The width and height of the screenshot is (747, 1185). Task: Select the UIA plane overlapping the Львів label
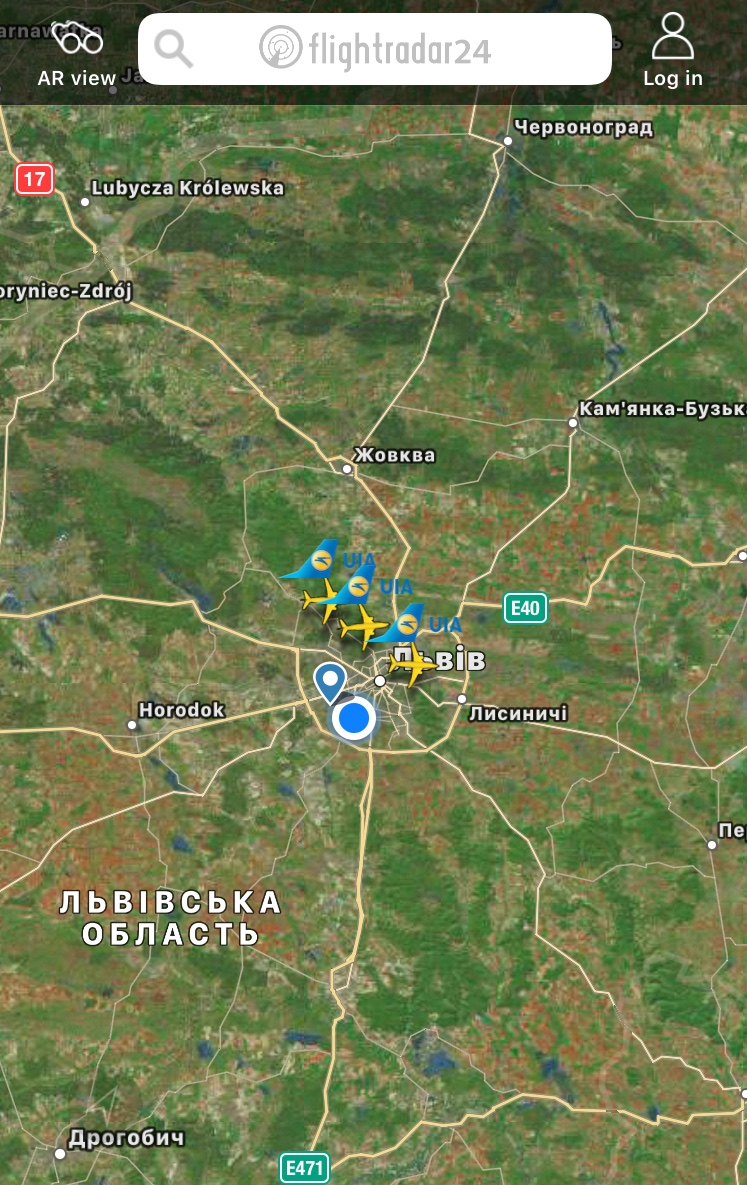pos(411,664)
